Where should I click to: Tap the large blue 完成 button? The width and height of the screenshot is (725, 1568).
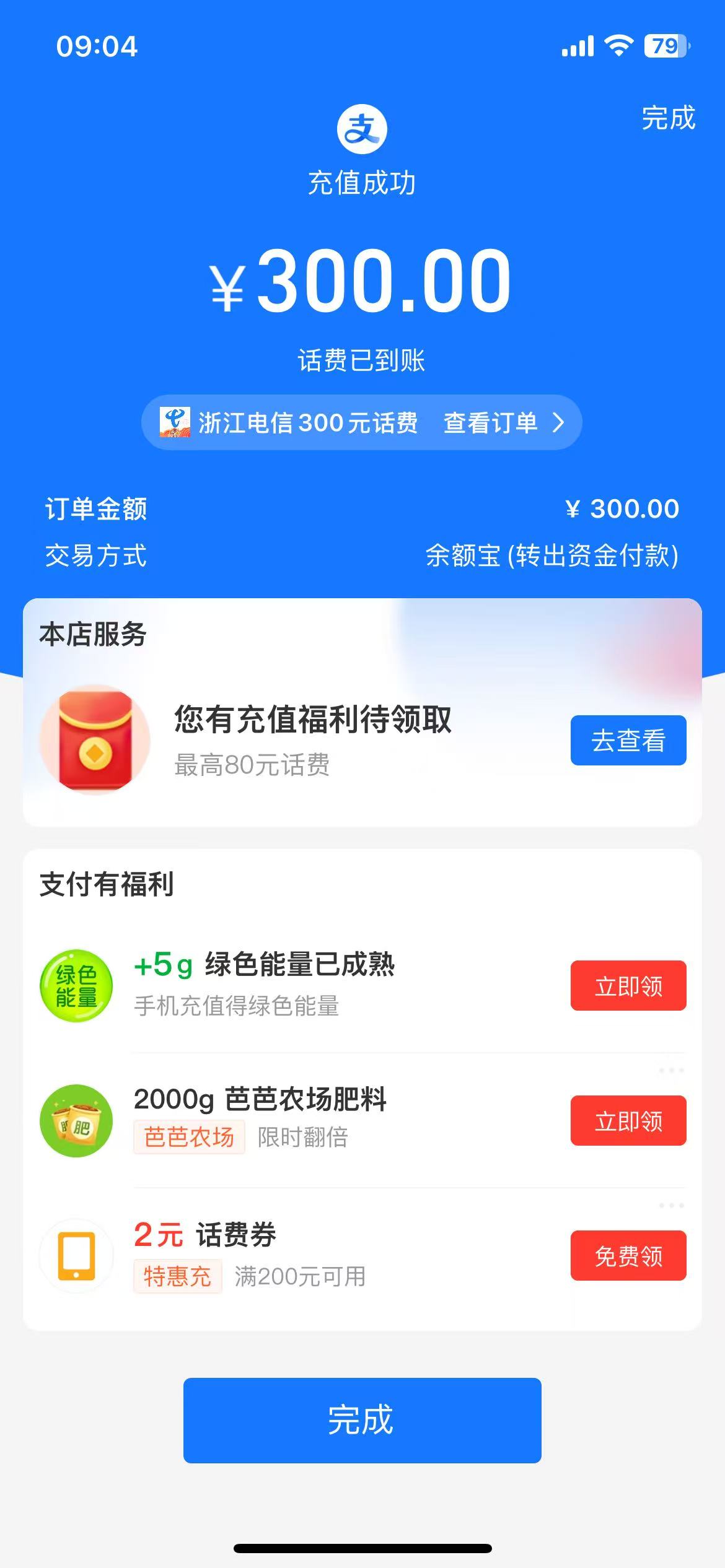362,1420
